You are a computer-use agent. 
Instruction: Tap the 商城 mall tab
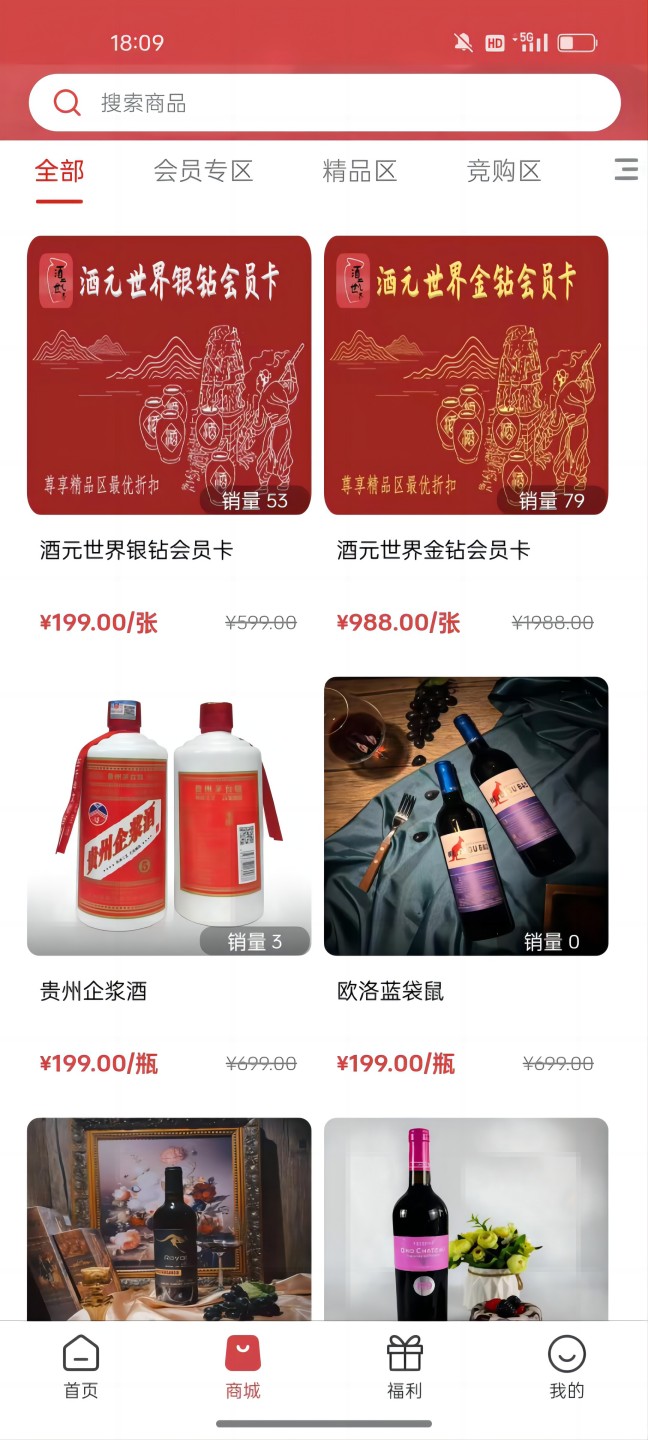pyautogui.click(x=243, y=1367)
